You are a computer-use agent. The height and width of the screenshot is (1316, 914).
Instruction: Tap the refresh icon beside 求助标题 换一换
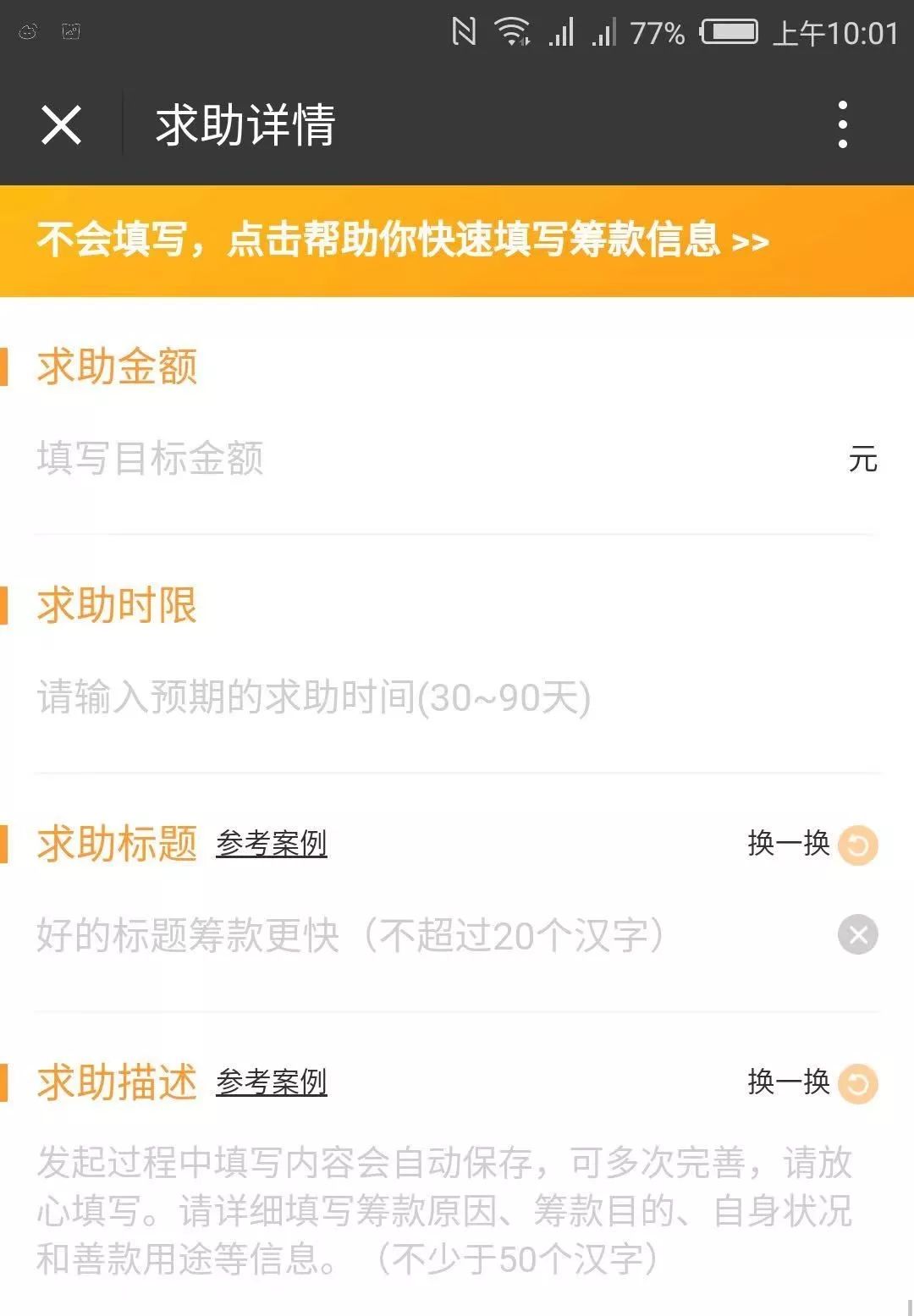click(x=857, y=845)
